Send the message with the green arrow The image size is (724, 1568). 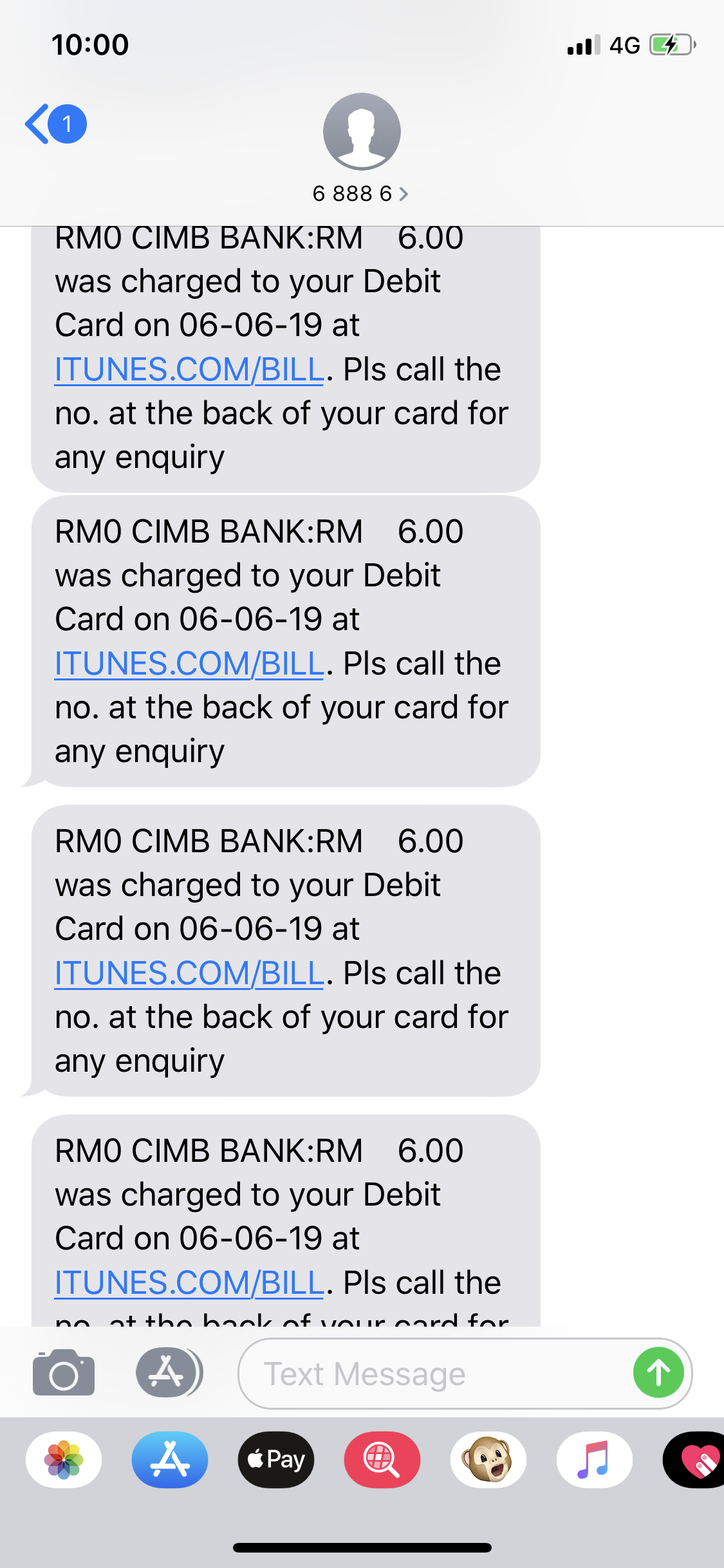[x=658, y=1372]
